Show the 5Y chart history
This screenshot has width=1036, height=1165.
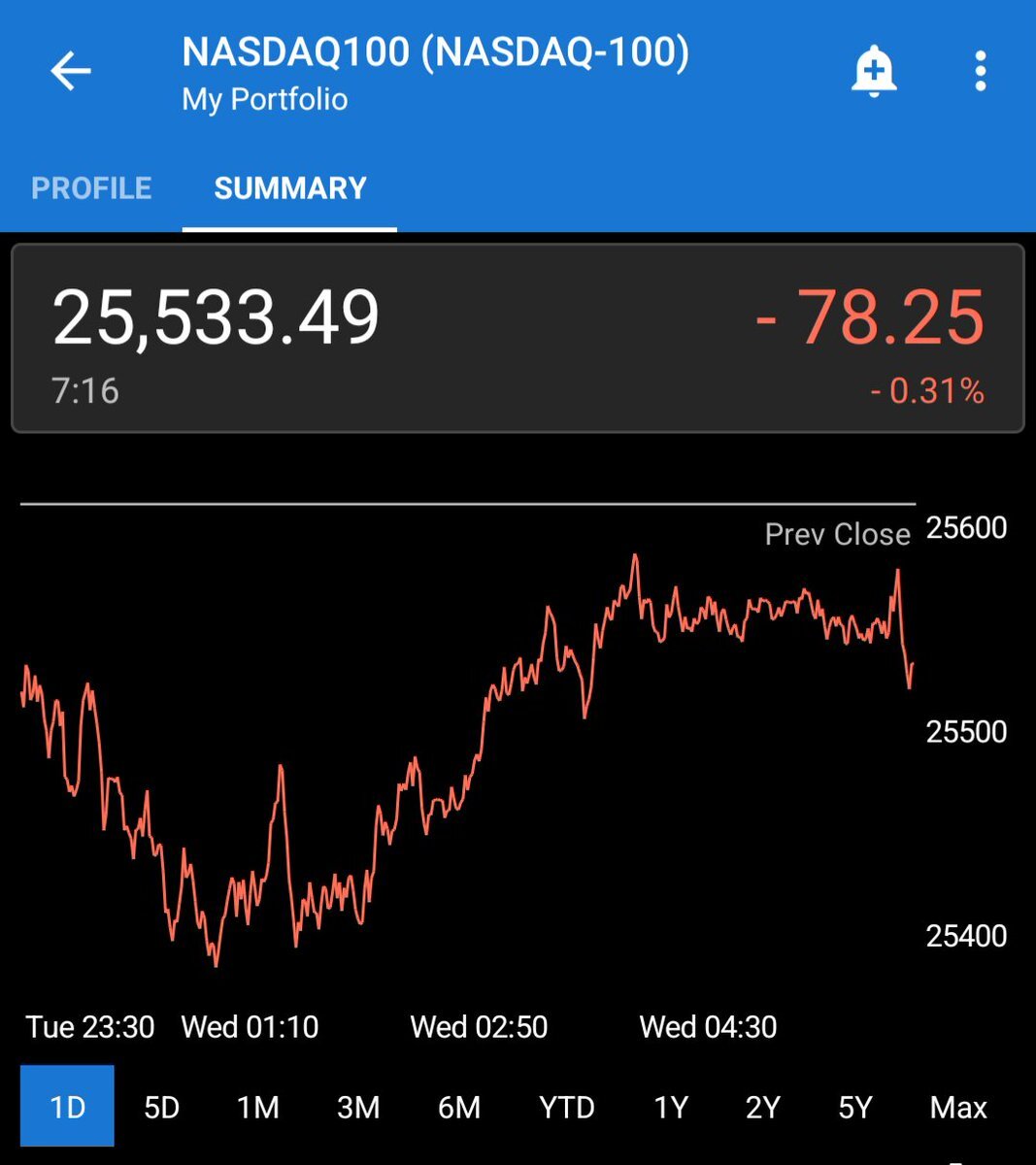pyautogui.click(x=855, y=1107)
